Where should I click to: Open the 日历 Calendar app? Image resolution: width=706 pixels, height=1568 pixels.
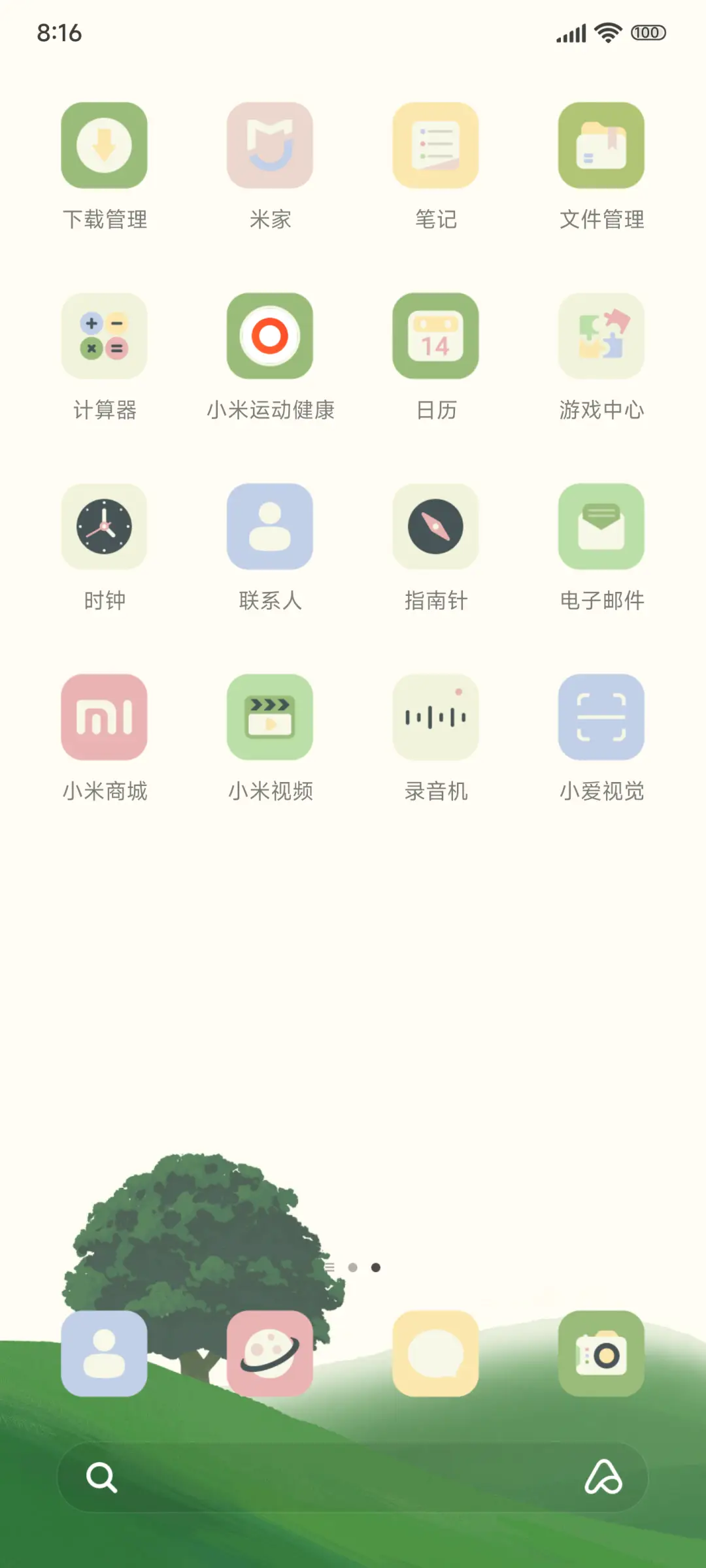click(435, 336)
